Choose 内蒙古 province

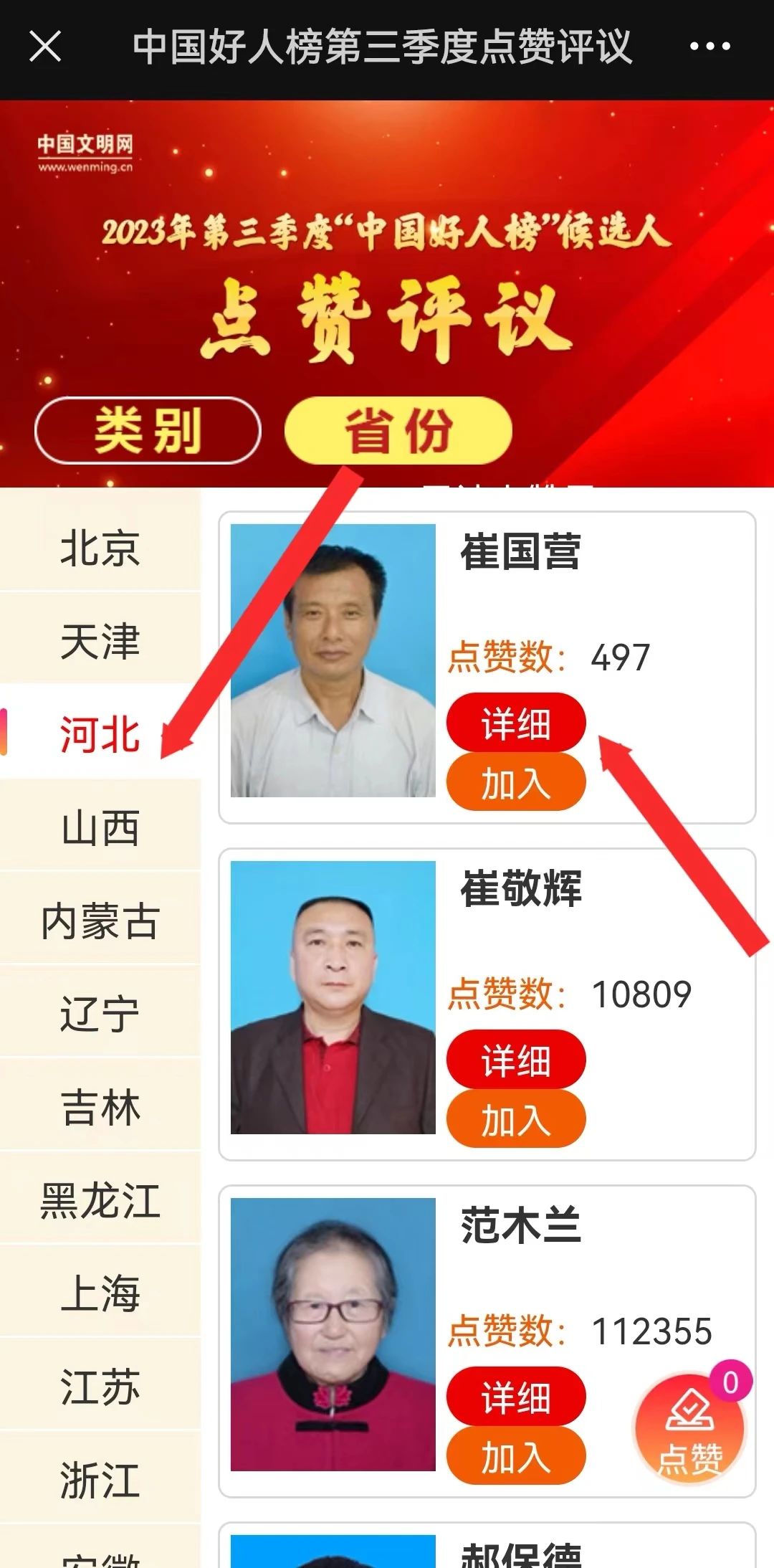tap(100, 920)
